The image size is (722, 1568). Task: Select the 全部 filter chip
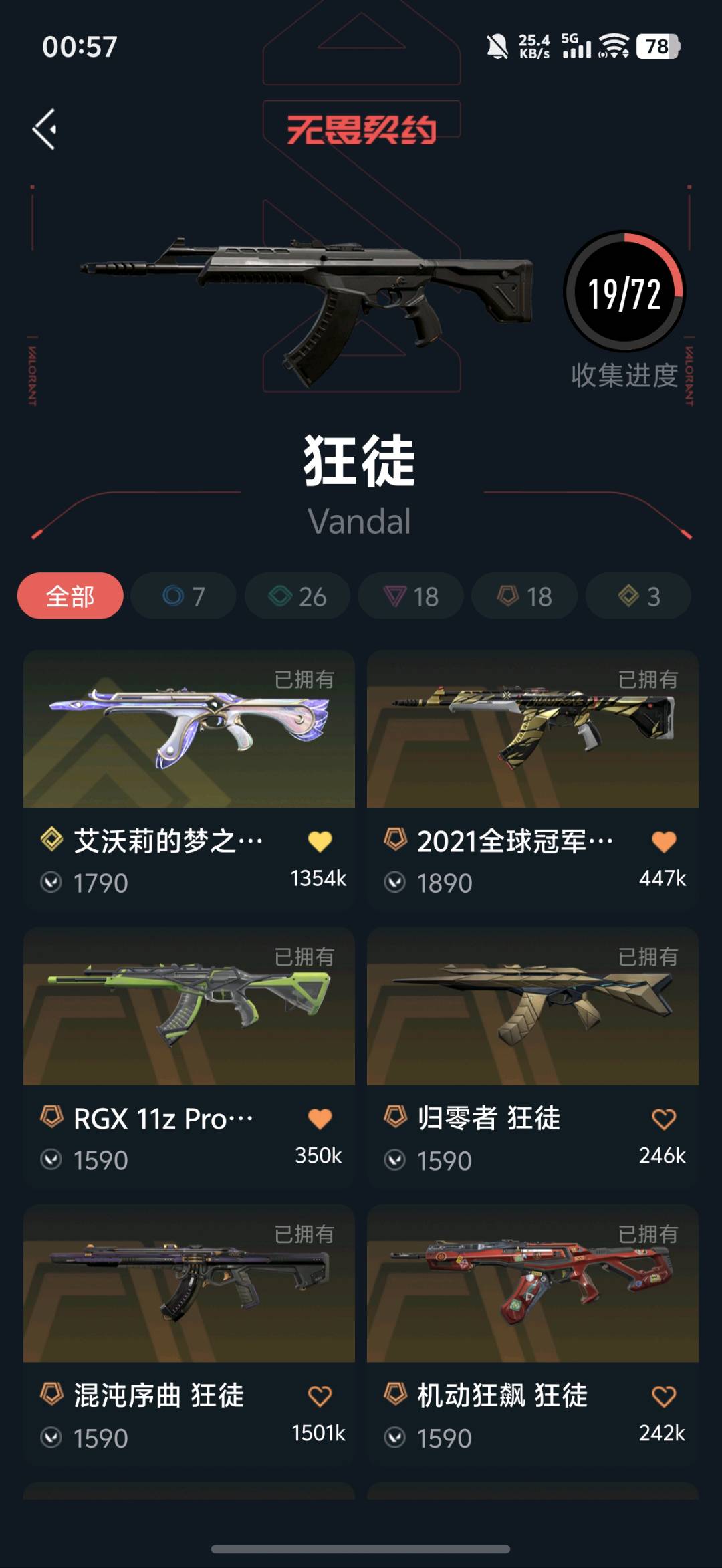tap(70, 596)
